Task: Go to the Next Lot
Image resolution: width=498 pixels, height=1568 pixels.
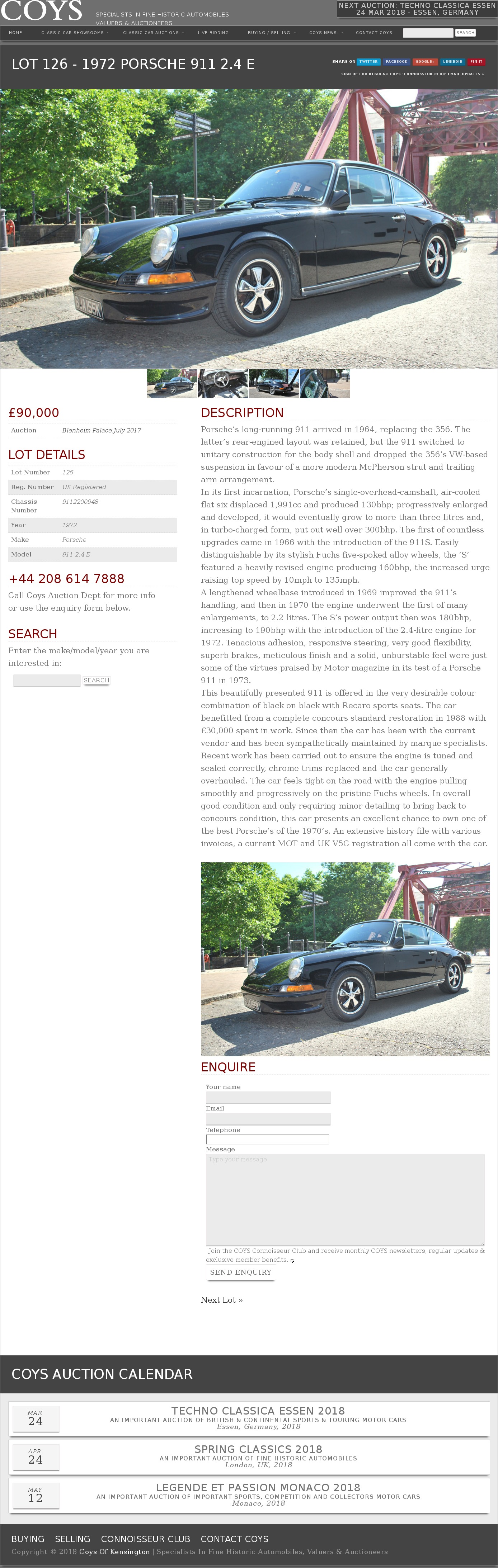Action: [222, 1299]
